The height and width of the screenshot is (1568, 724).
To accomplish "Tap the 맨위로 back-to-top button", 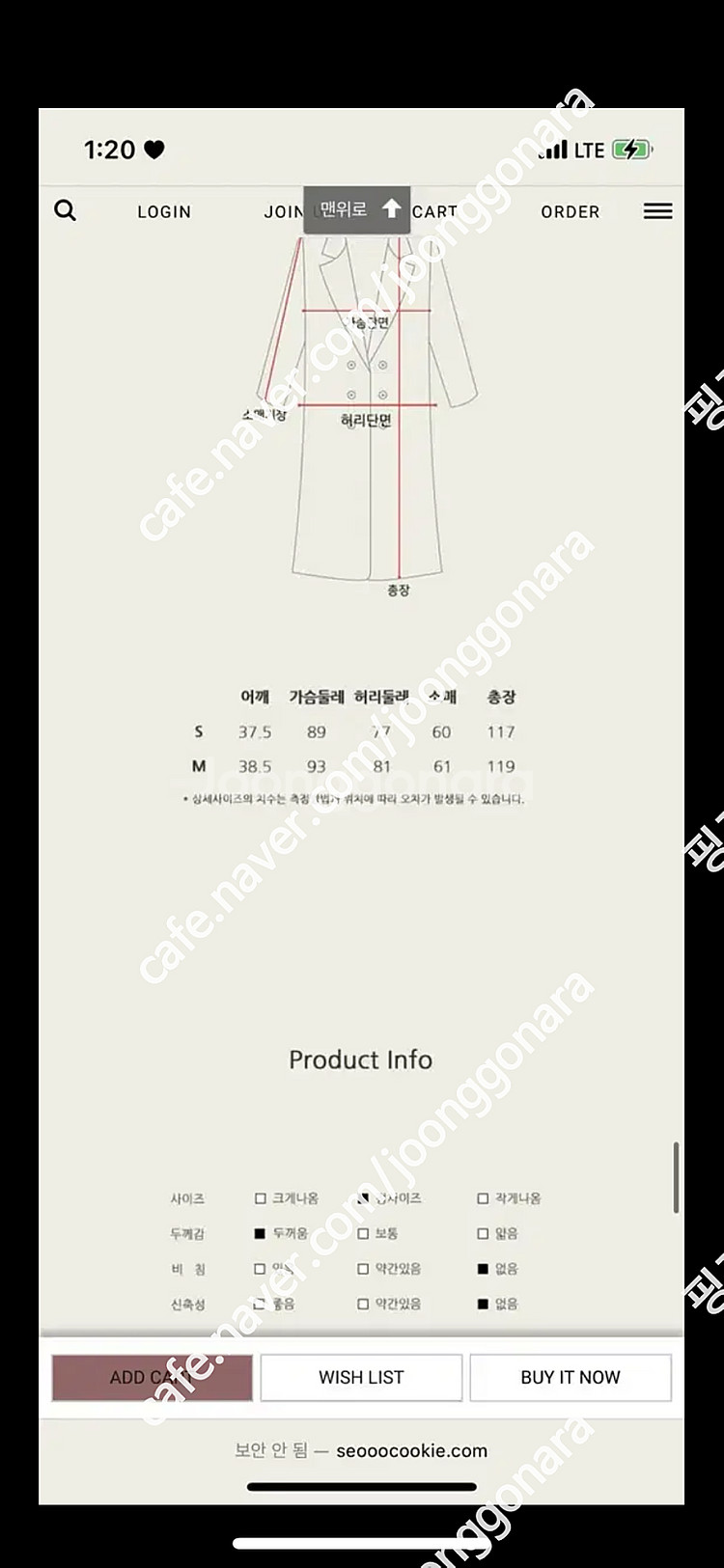I will 357,209.
